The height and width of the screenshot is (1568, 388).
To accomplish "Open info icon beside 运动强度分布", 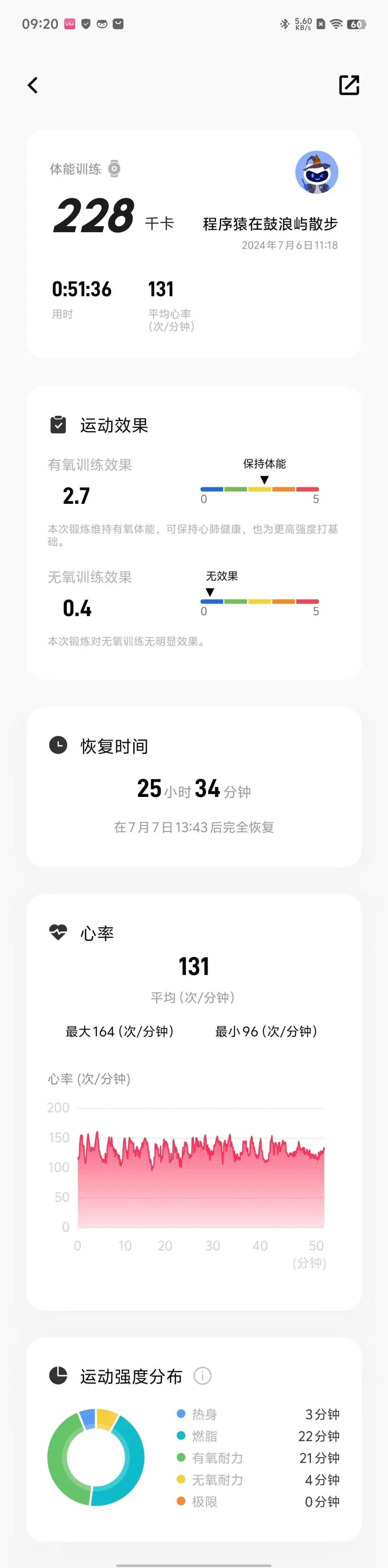I will (202, 1376).
